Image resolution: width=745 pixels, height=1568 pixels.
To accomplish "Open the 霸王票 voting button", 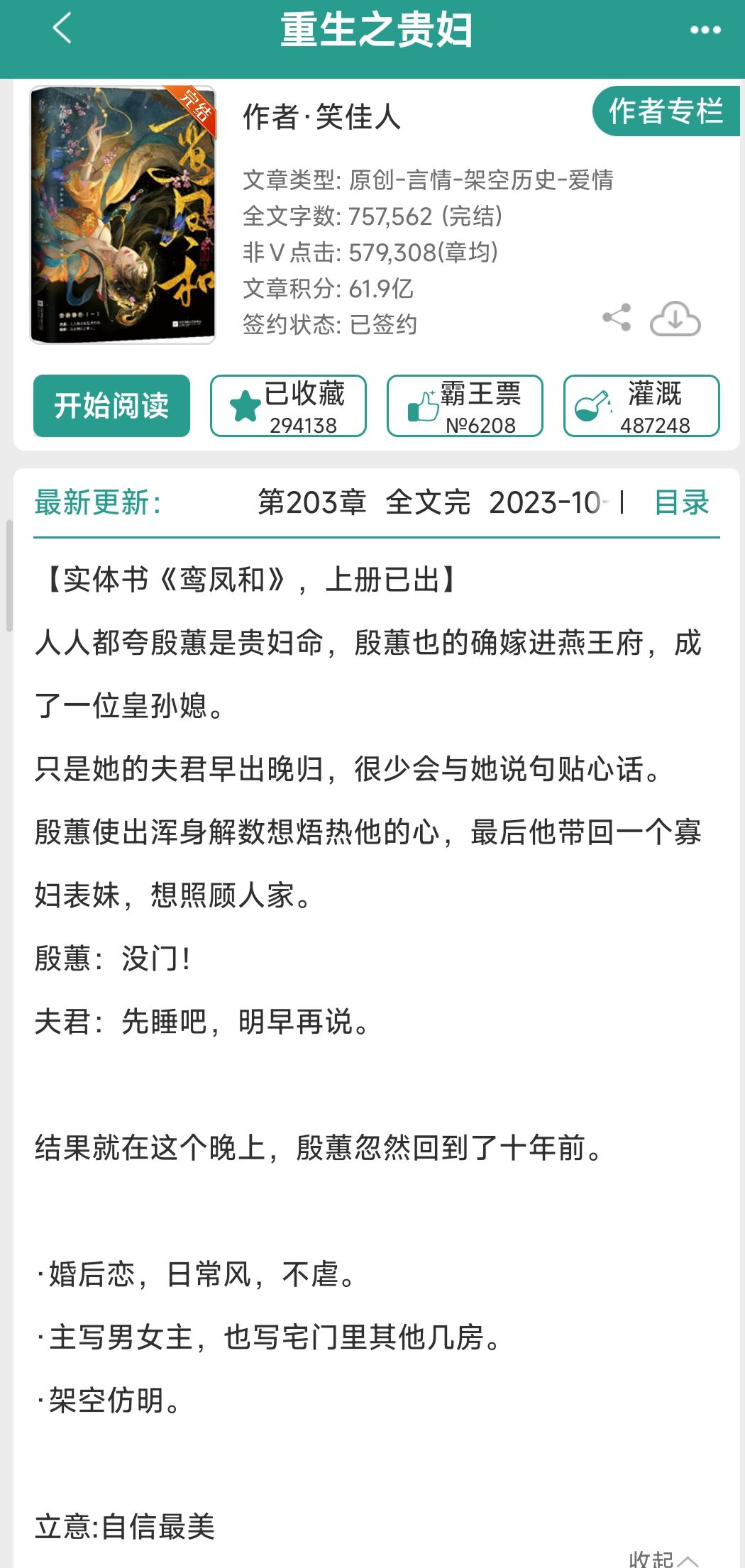I will click(x=465, y=406).
